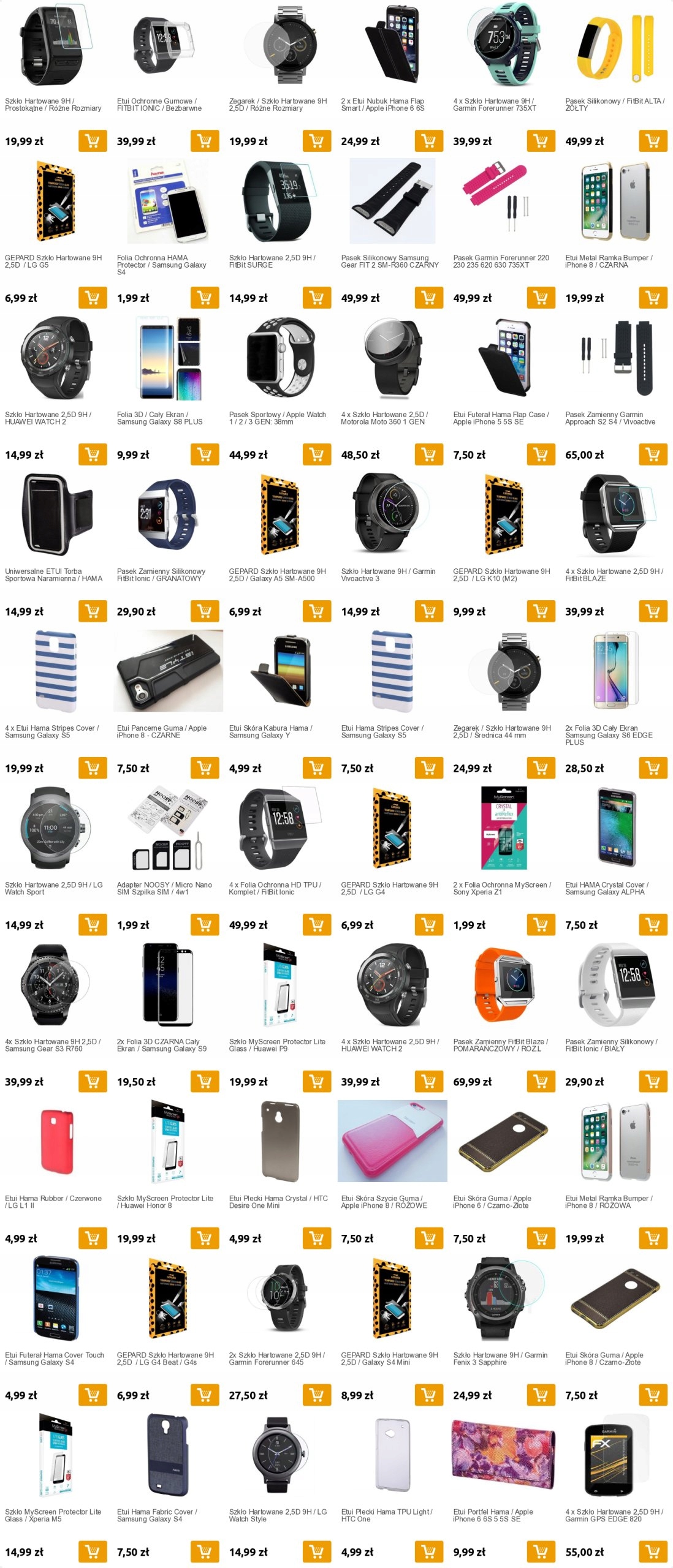Open NOOSY SIM adapter 4in1 product
Screen dimensions: 673x1568
point(168,828)
